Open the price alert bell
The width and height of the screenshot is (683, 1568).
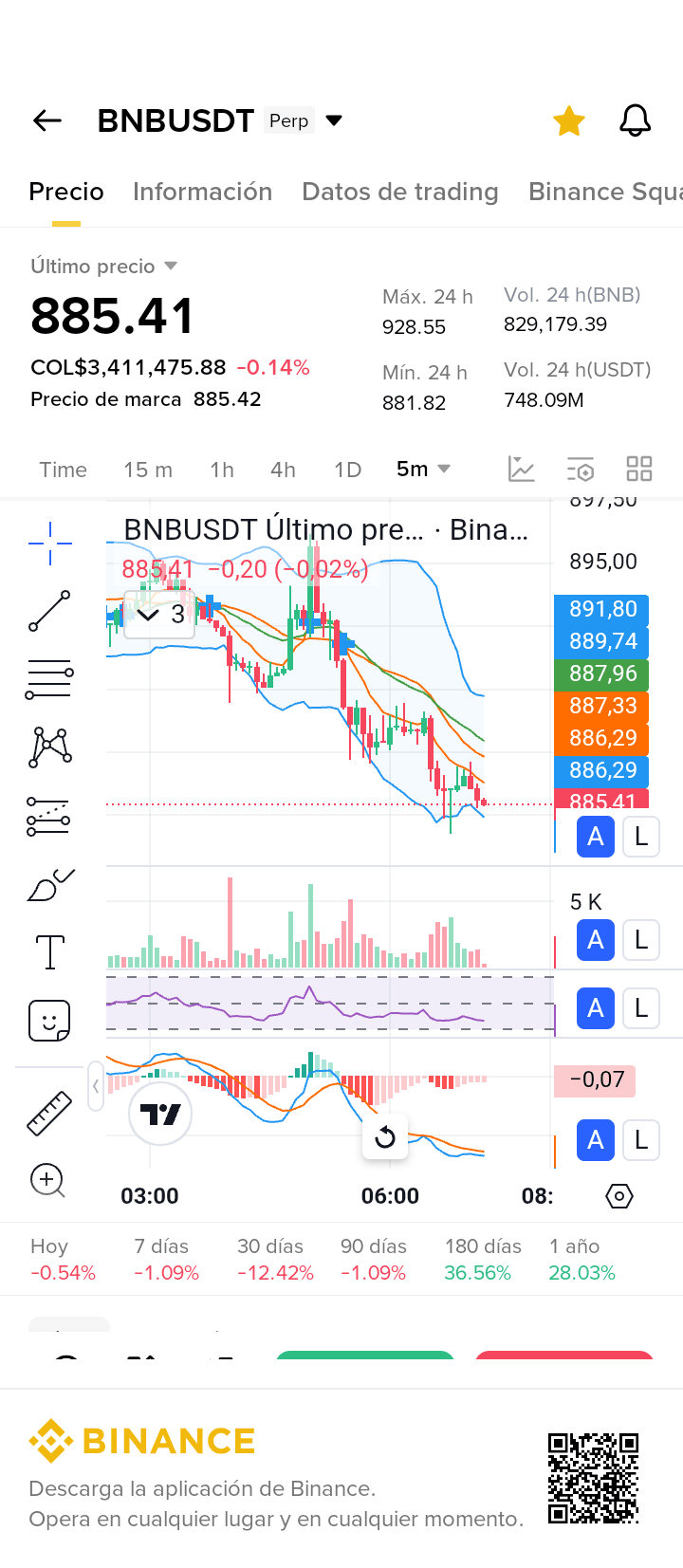(635, 120)
